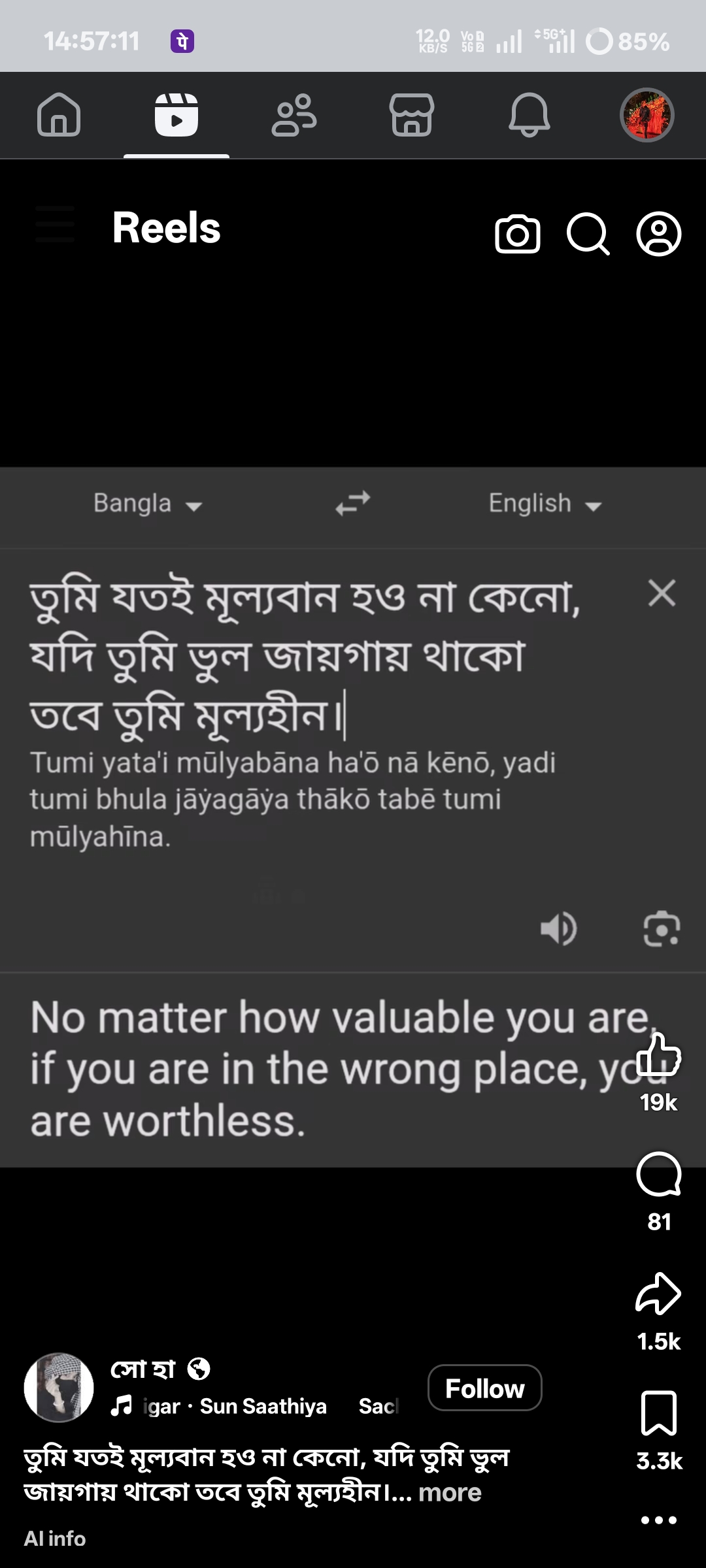Open the Reels profile icon

[x=658, y=234]
